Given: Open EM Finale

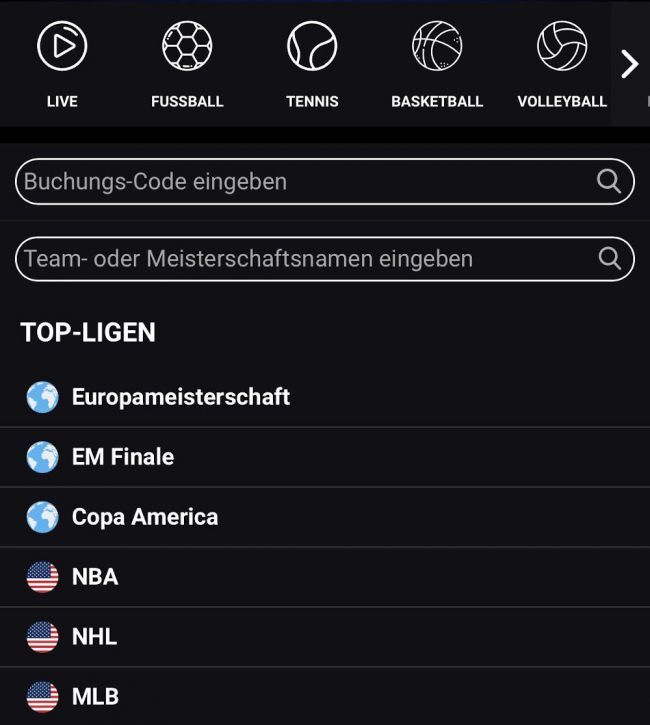Looking at the screenshot, I should tap(123, 457).
